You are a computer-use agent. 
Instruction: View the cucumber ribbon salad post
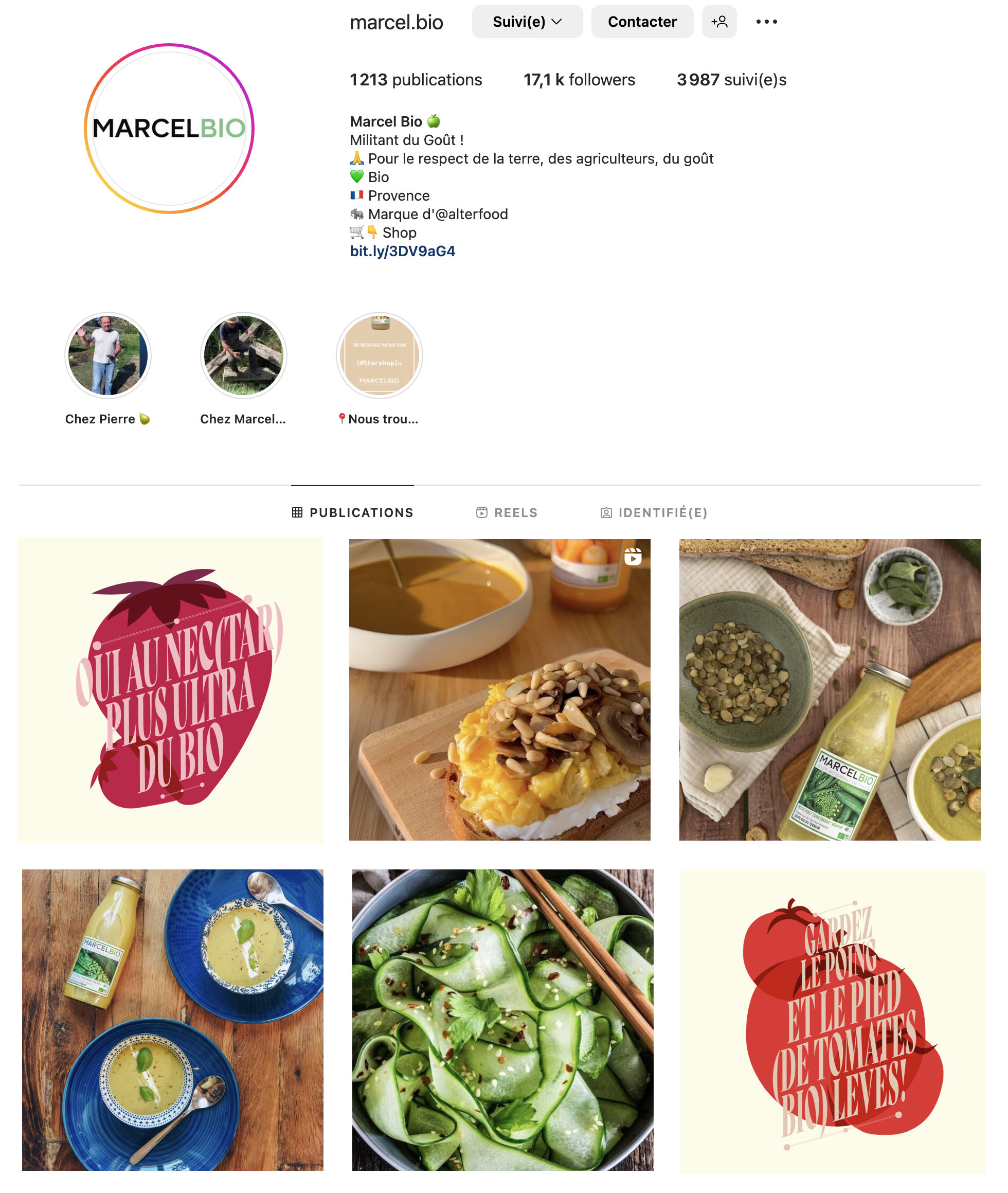click(502, 1019)
